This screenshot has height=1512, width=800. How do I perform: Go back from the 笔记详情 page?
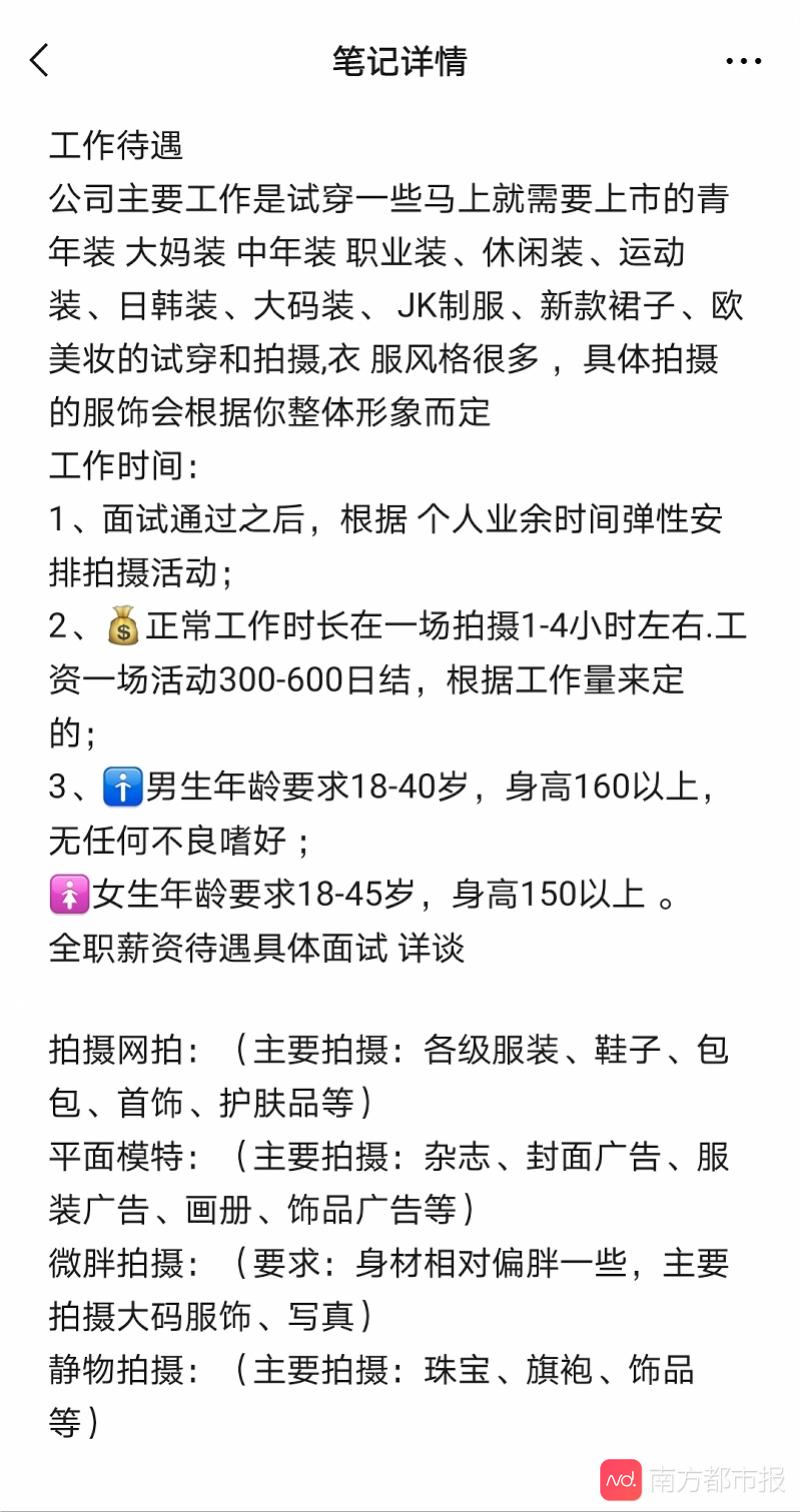[40, 61]
